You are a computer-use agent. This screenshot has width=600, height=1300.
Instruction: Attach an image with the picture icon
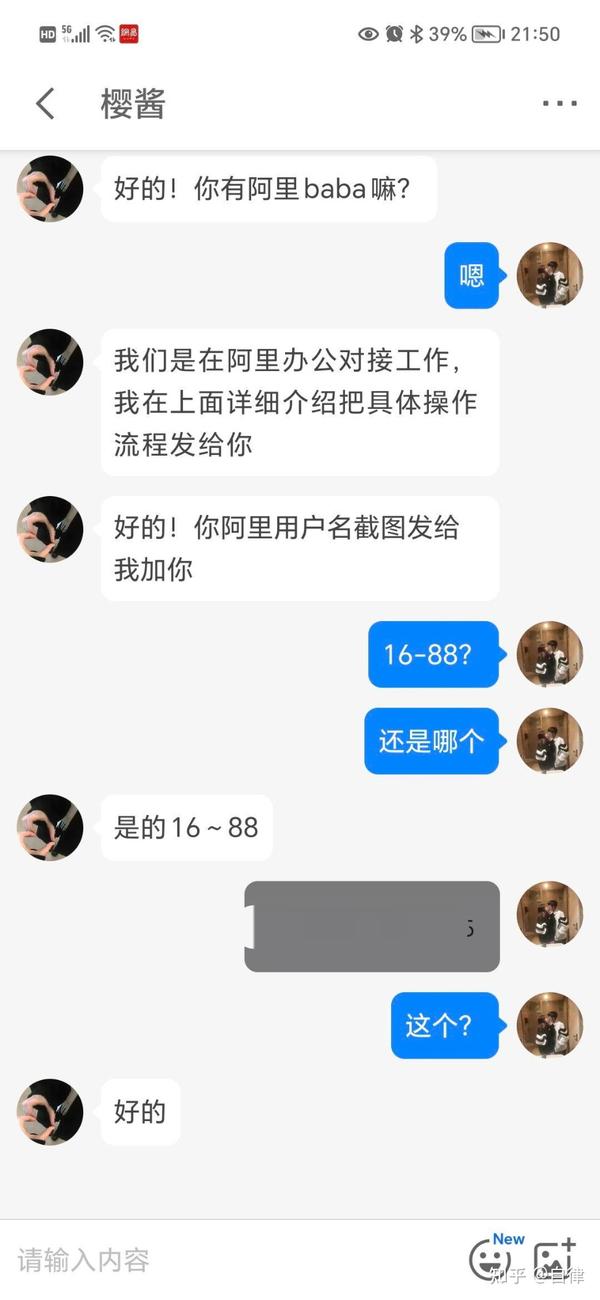tap(553, 1257)
